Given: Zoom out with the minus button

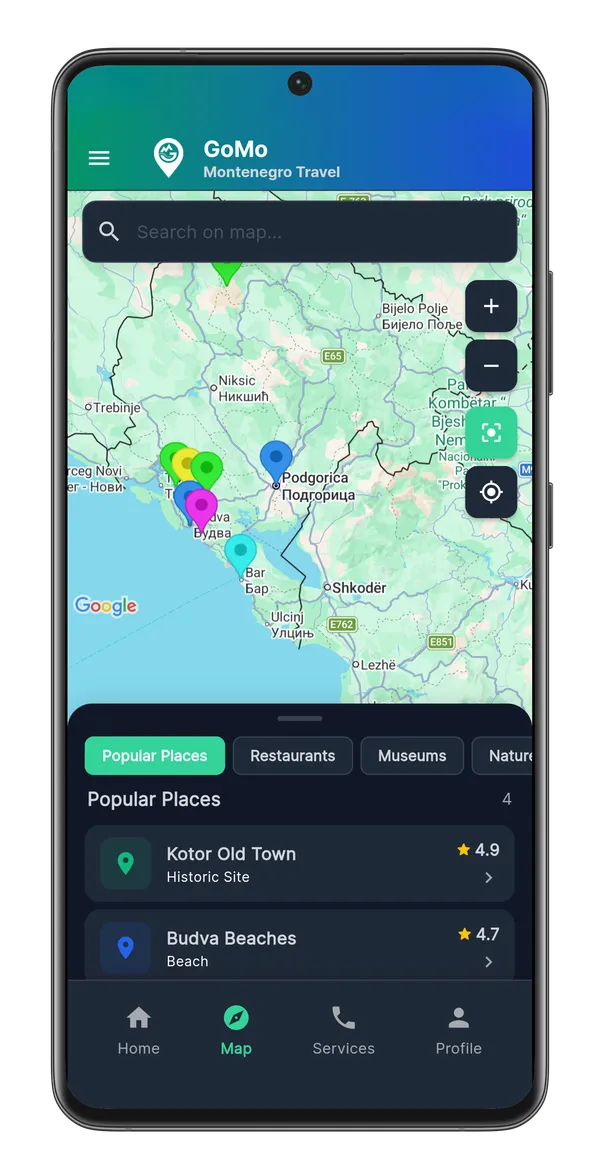Looking at the screenshot, I should pyautogui.click(x=491, y=365).
